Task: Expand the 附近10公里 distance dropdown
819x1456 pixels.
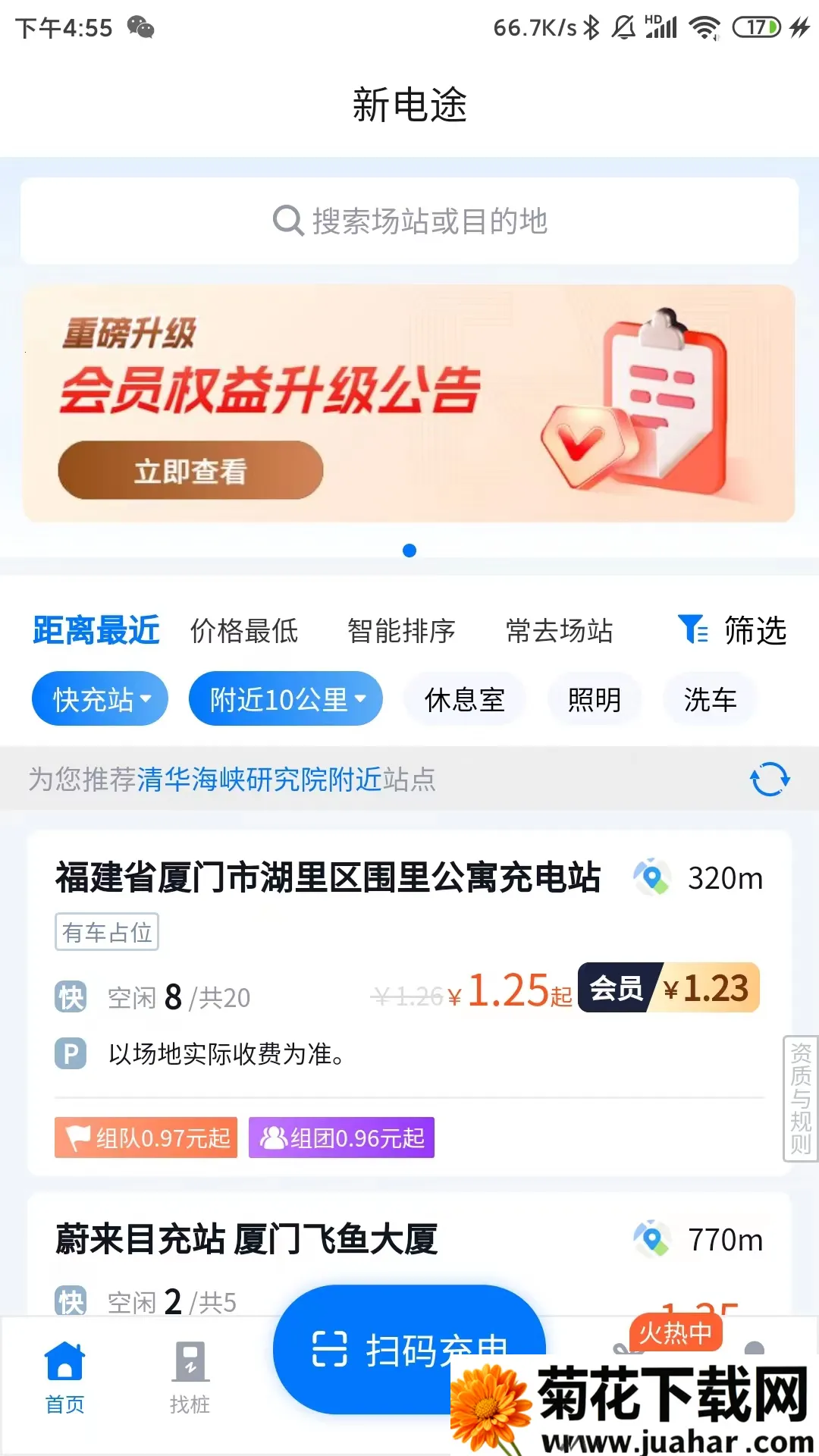Action: tap(285, 698)
